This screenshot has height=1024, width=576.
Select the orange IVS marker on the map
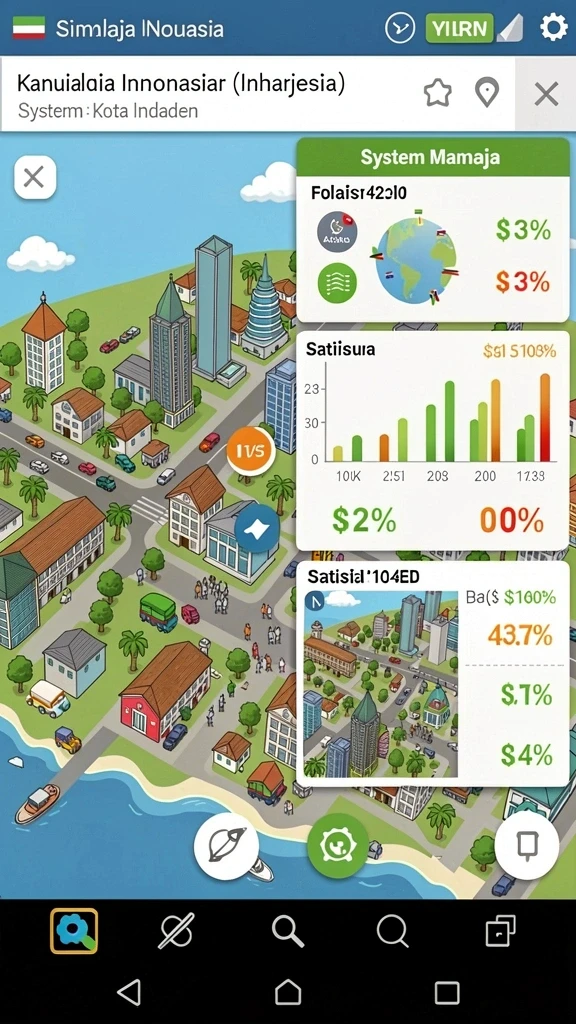pos(250,451)
